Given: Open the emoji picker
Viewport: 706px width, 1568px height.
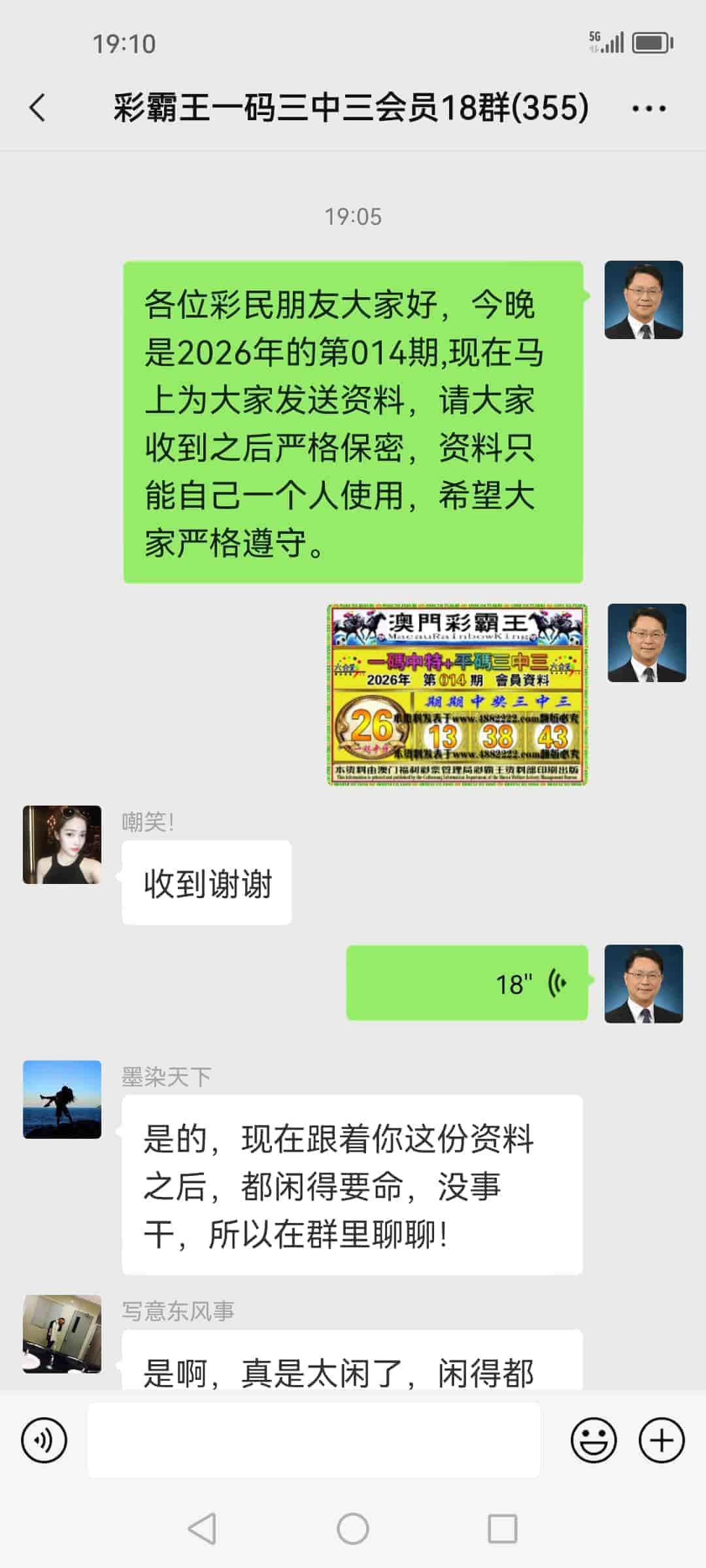Looking at the screenshot, I should click(x=593, y=1439).
